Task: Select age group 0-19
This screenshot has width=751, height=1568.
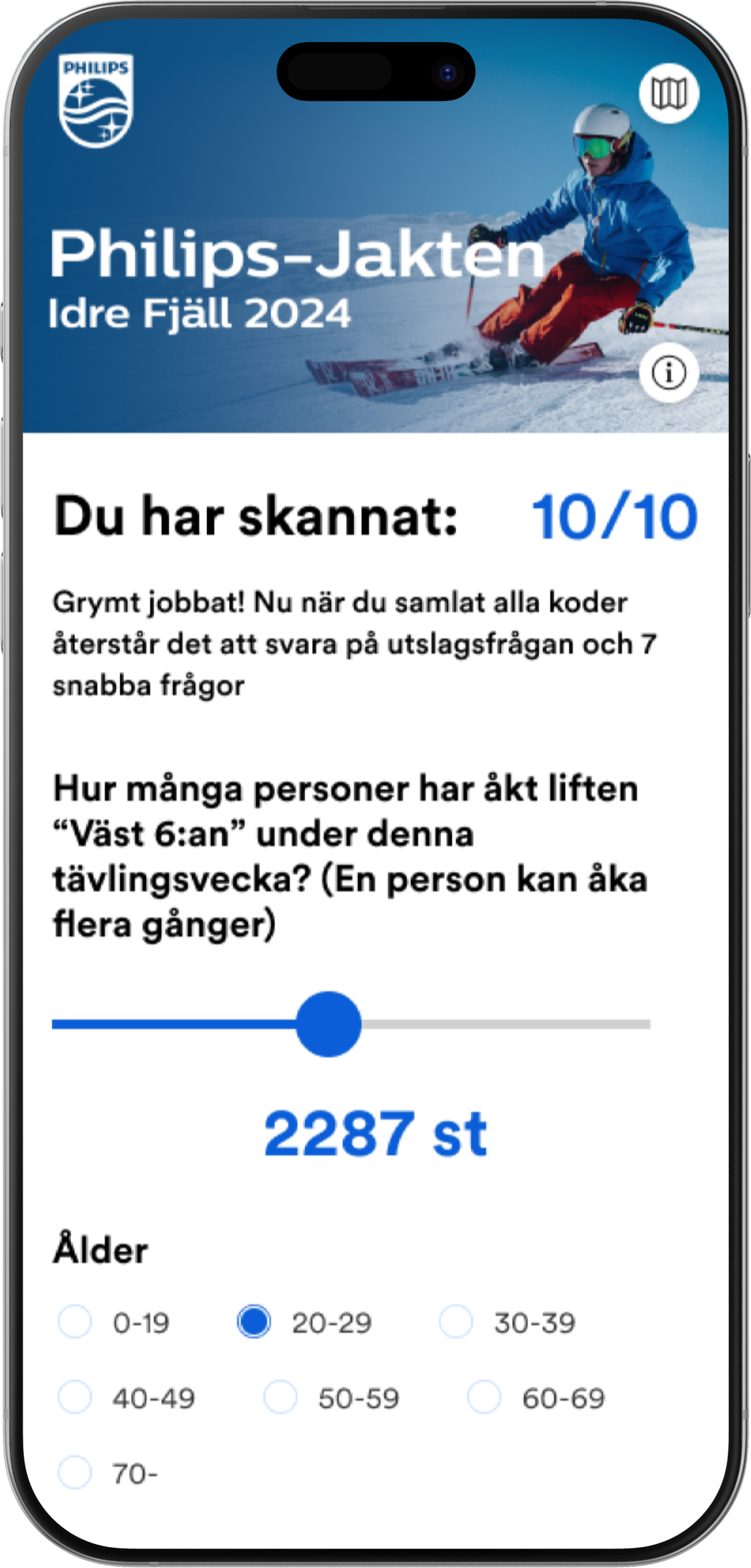Action: click(x=75, y=1321)
